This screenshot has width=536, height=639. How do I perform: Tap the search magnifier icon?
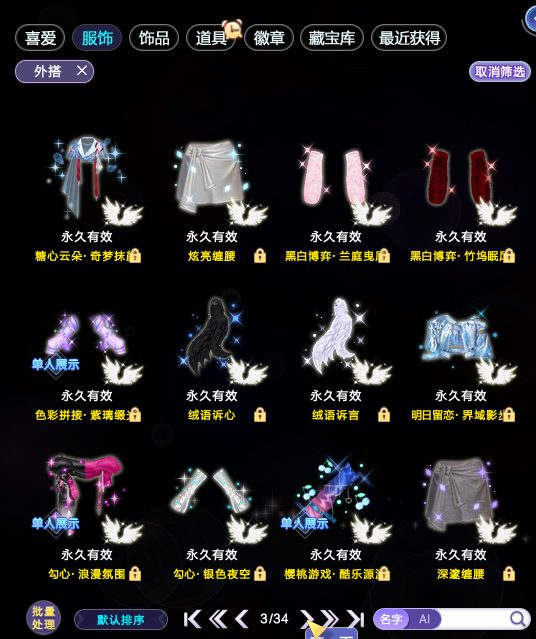[x=518, y=619]
